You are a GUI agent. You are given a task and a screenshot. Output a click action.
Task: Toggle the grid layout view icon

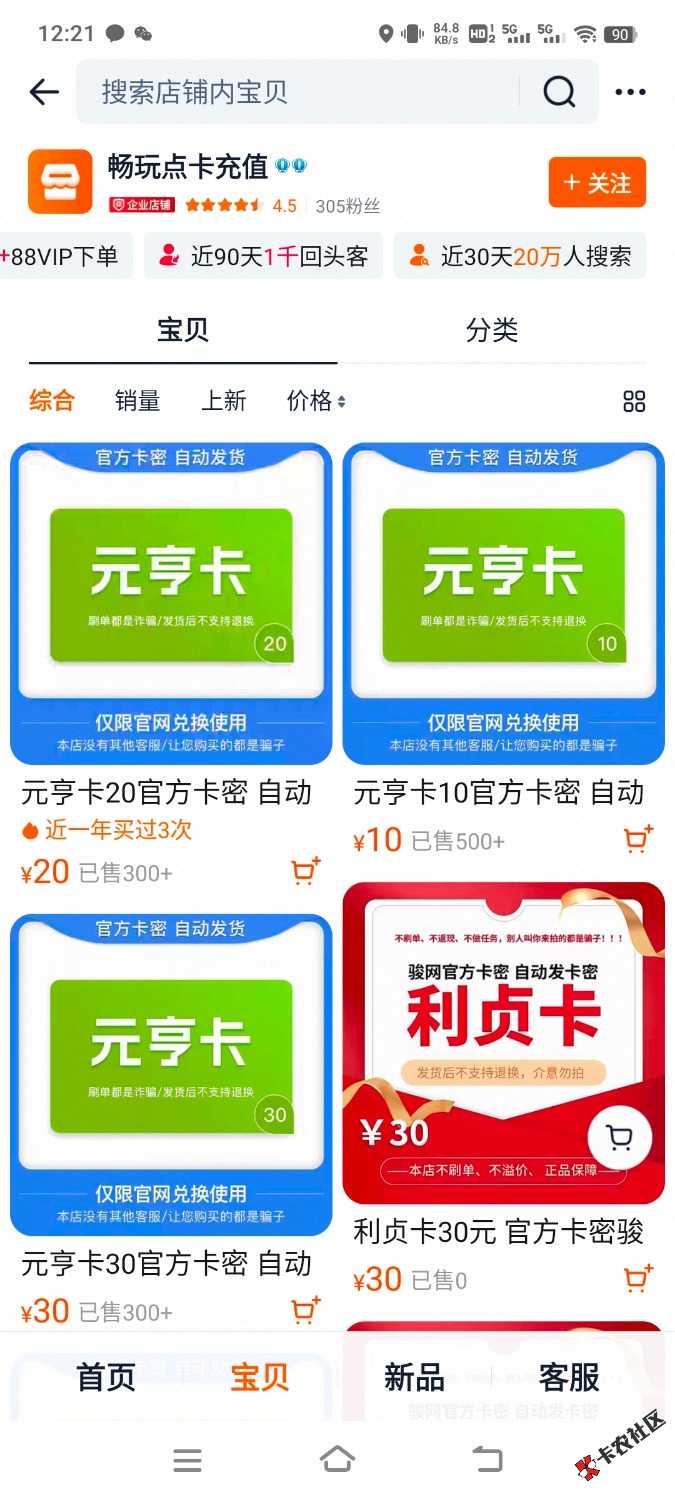coord(634,402)
